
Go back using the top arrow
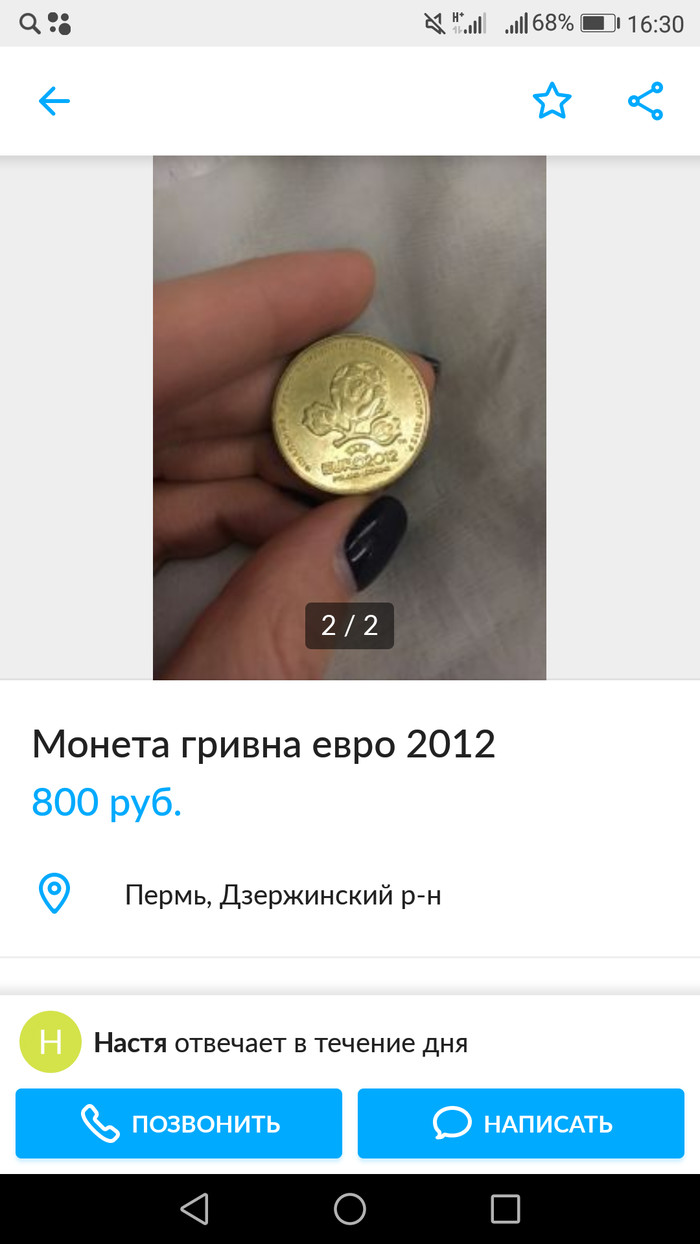click(54, 101)
